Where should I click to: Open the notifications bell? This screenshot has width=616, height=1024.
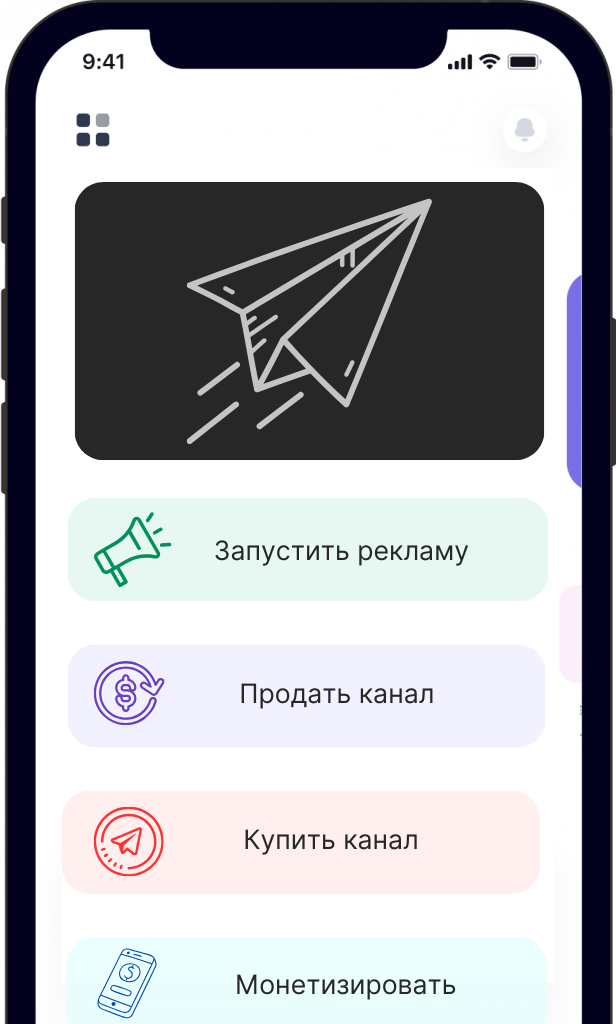pyautogui.click(x=524, y=130)
